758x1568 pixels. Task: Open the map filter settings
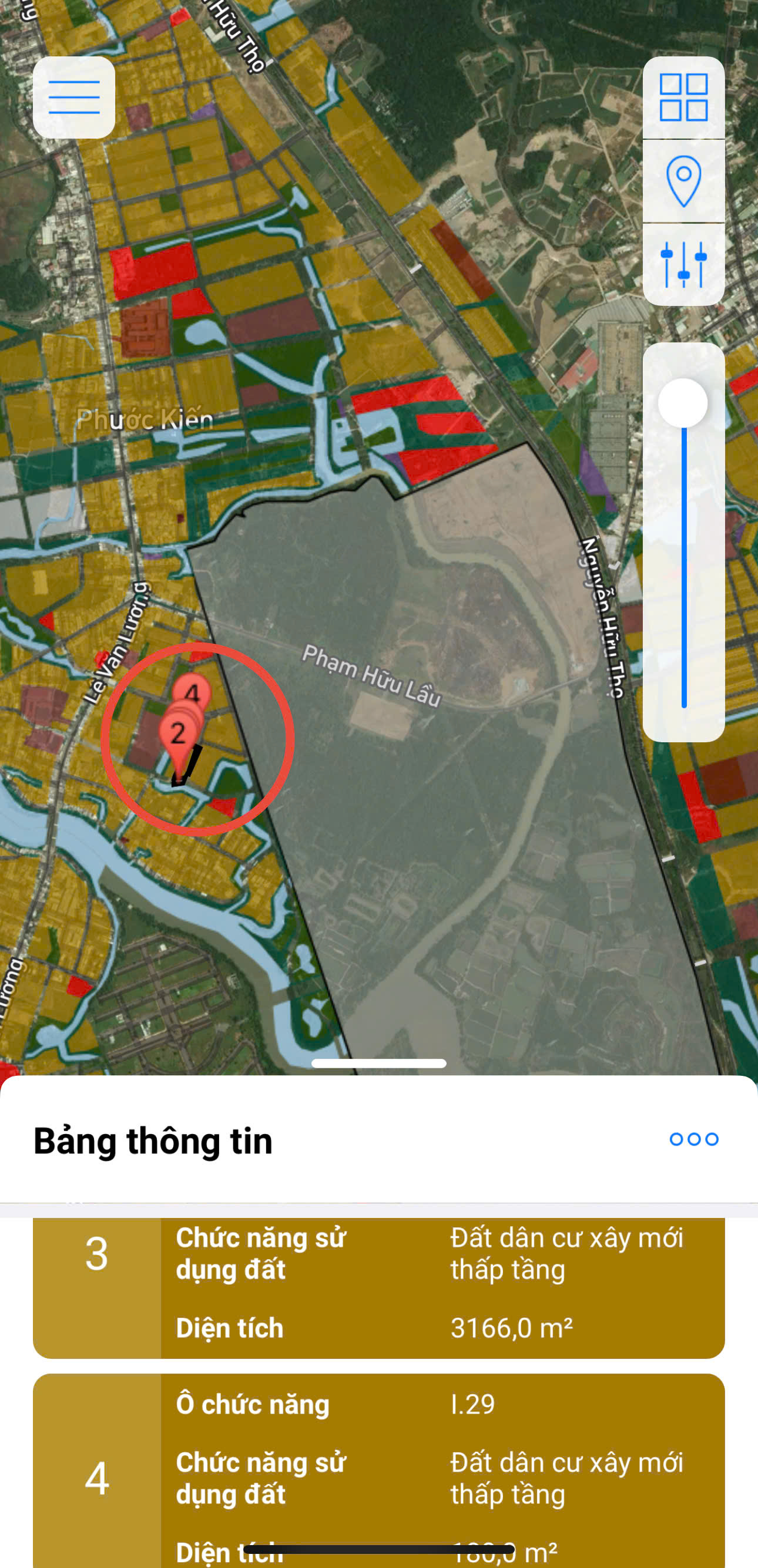tap(683, 264)
